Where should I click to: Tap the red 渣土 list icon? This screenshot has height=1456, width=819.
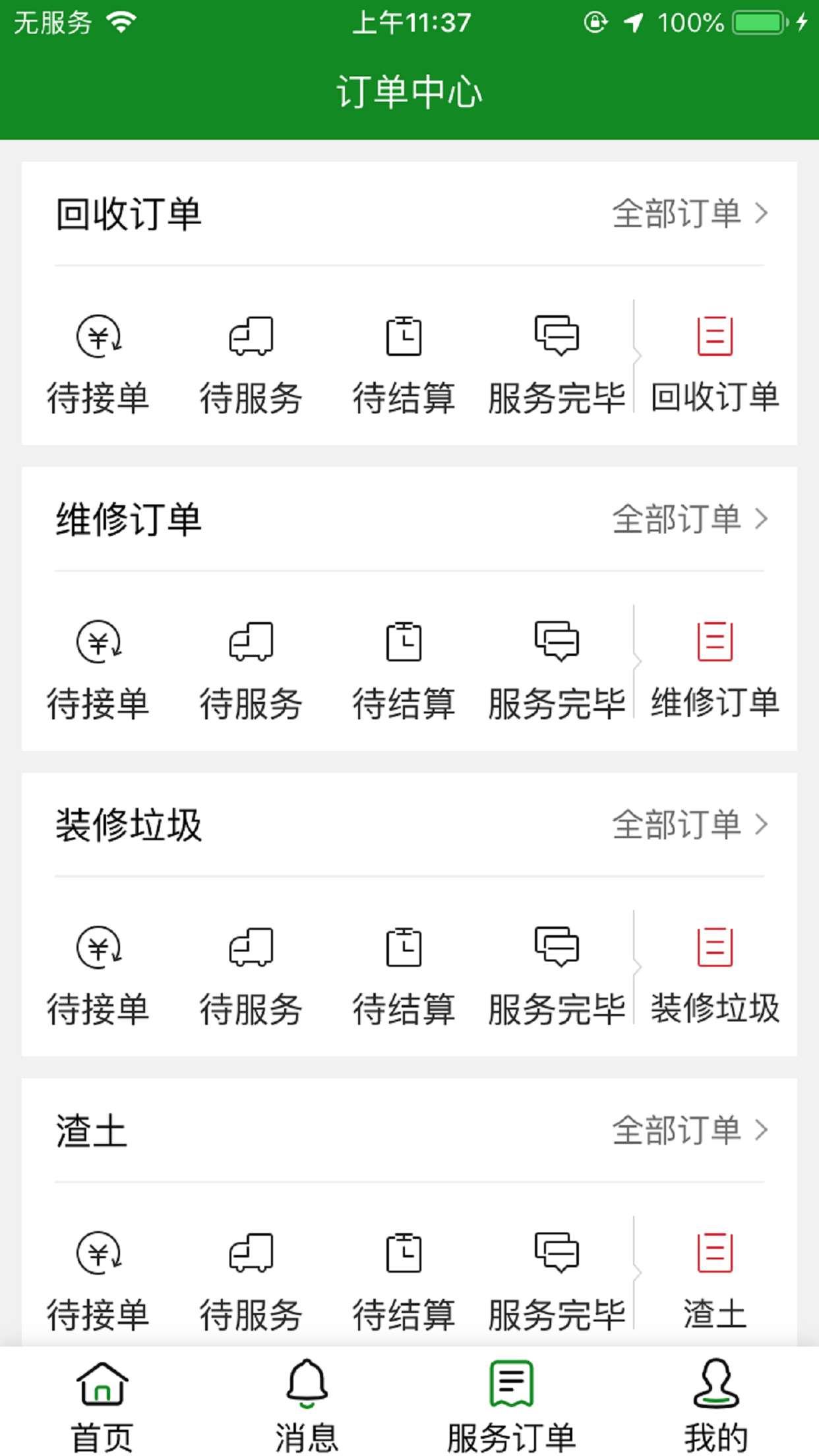[x=715, y=1252]
